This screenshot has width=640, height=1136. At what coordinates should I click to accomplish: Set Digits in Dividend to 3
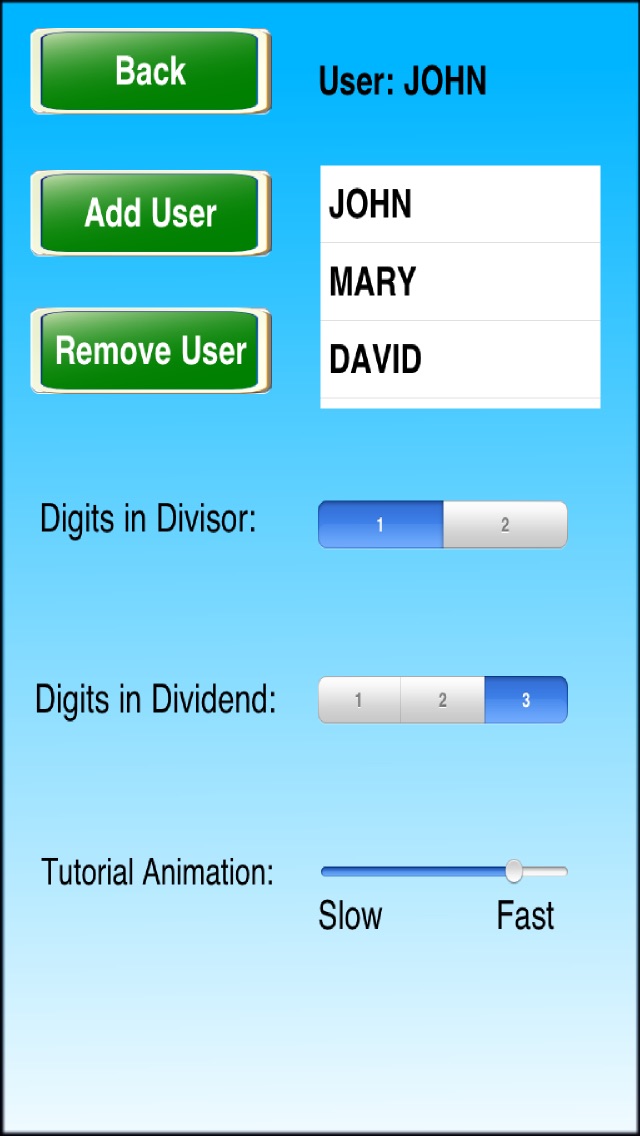[x=526, y=700]
